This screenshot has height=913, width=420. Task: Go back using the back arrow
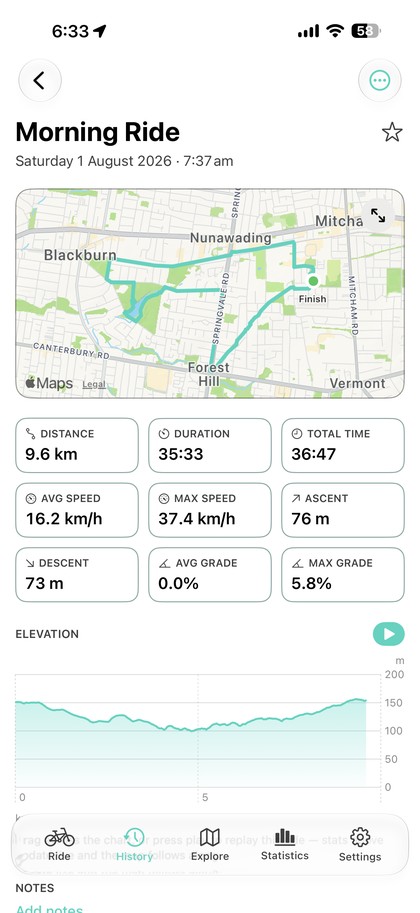click(x=40, y=80)
